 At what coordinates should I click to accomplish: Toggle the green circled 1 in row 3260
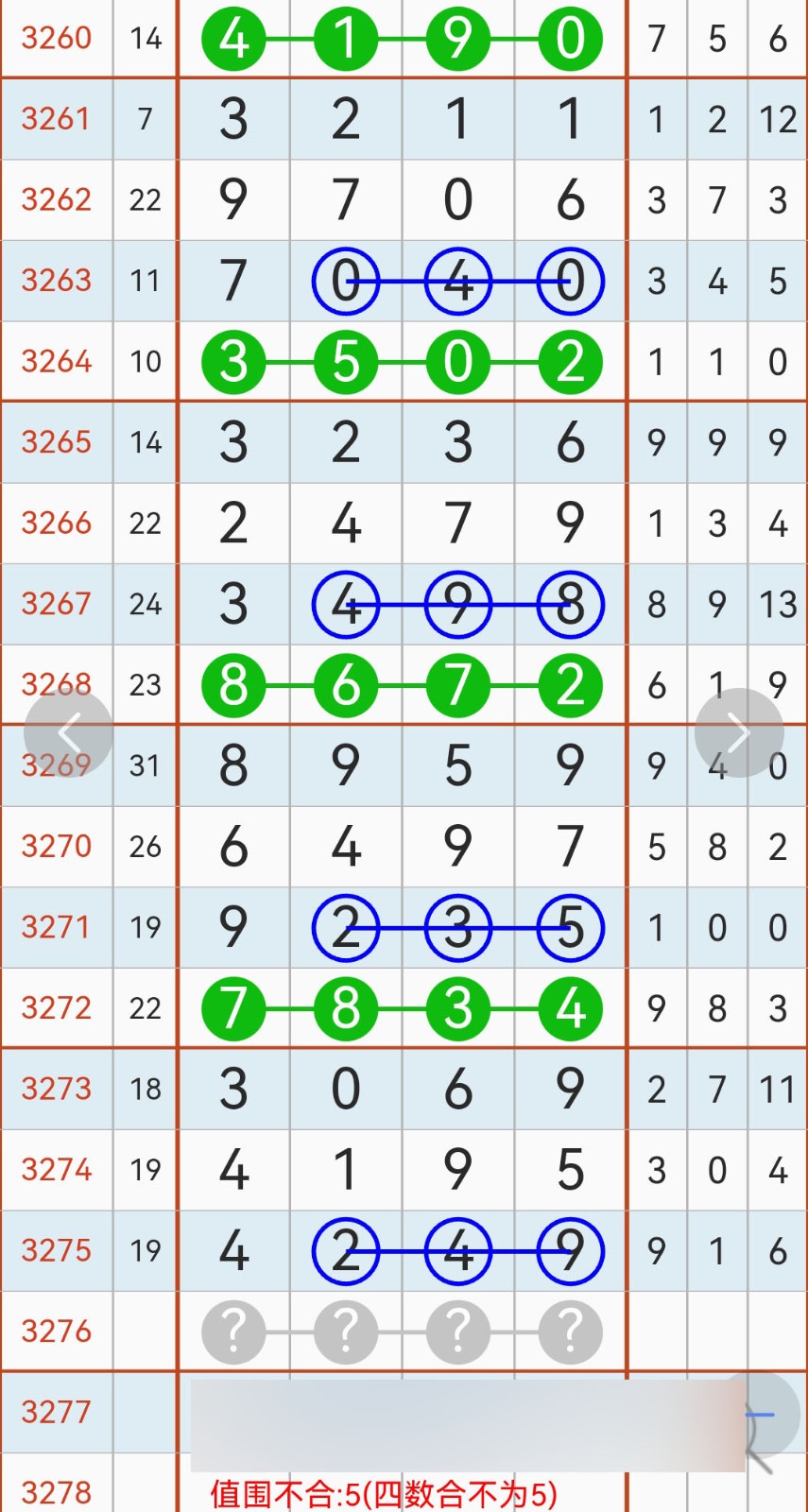tap(346, 39)
